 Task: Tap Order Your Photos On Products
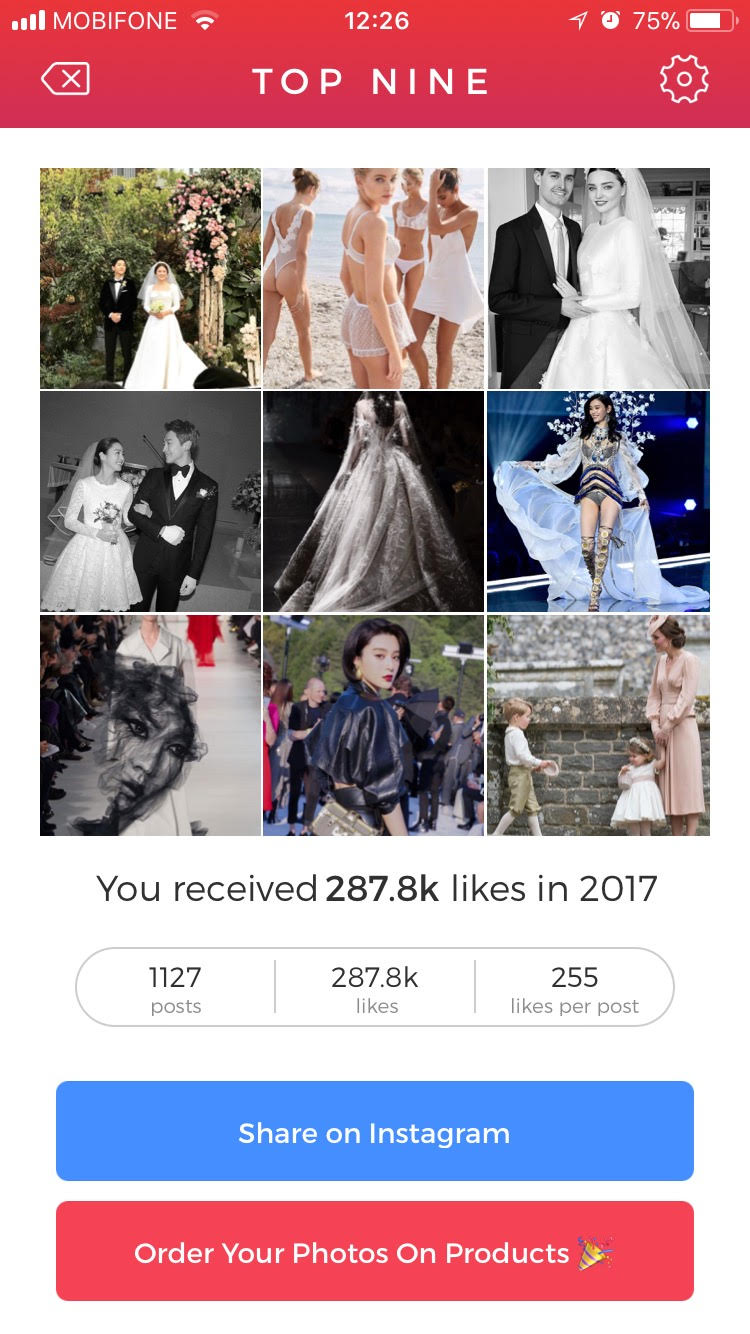[x=375, y=1251]
